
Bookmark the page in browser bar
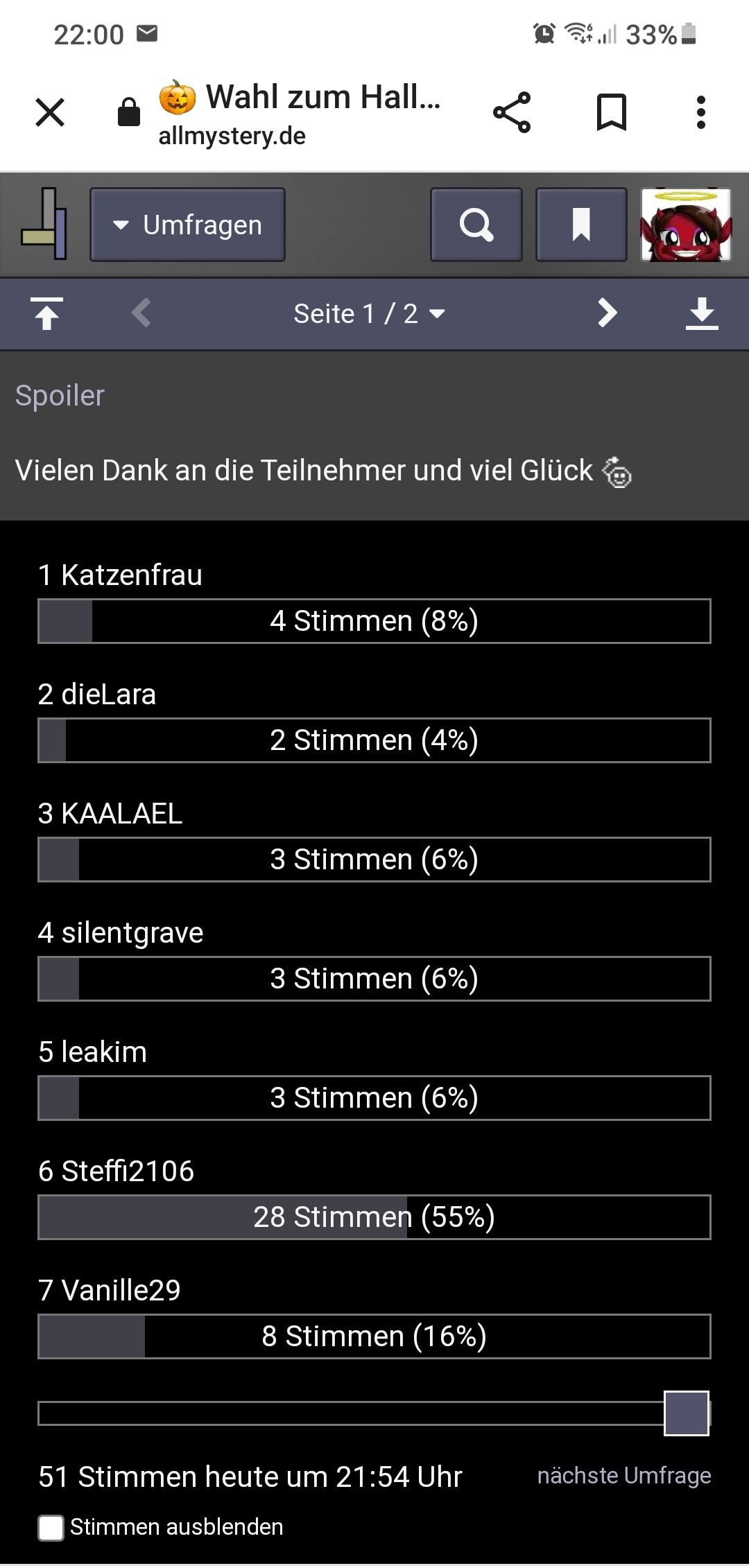point(612,112)
